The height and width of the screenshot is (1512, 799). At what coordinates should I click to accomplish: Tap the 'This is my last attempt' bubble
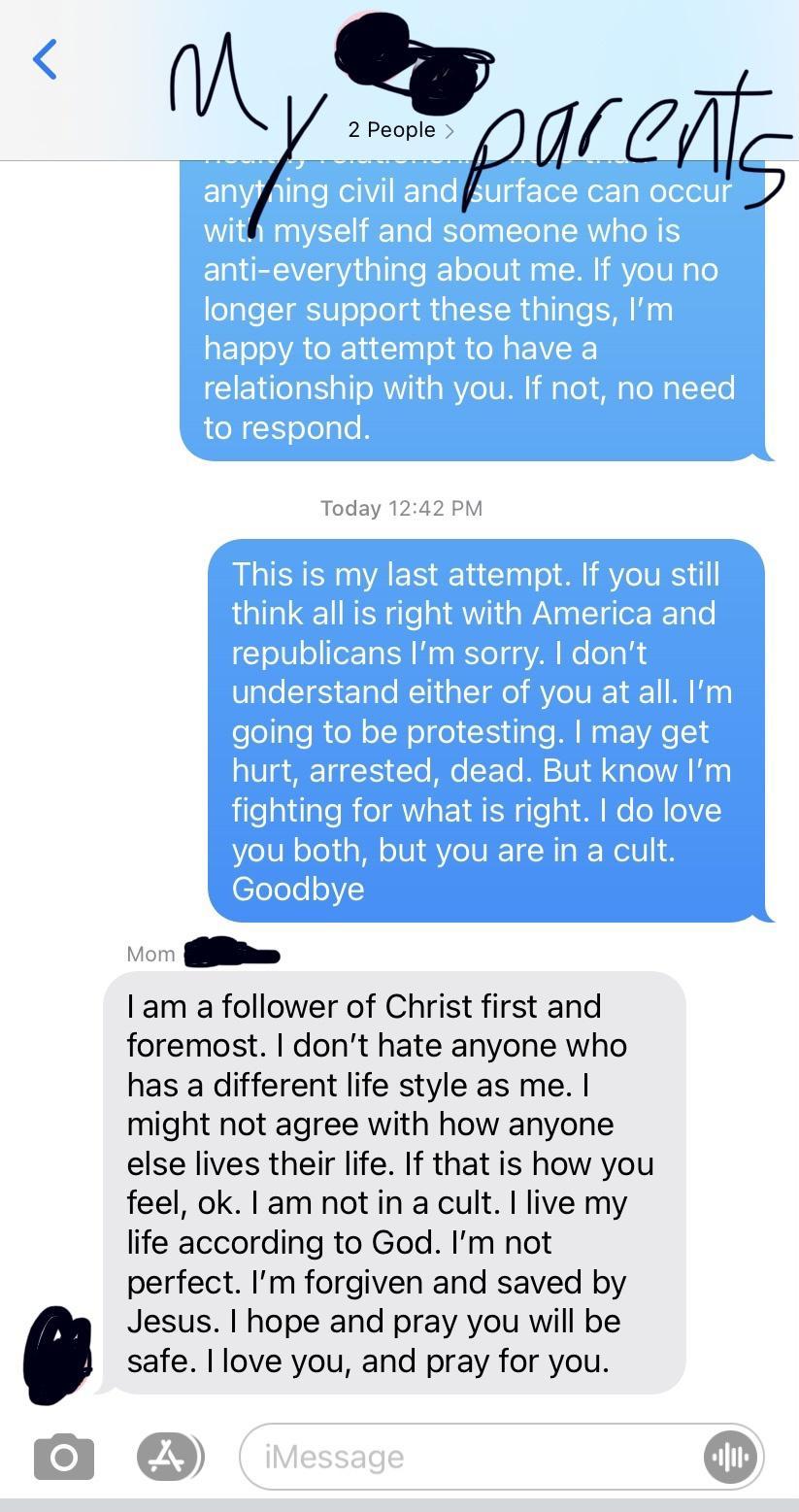(x=485, y=728)
